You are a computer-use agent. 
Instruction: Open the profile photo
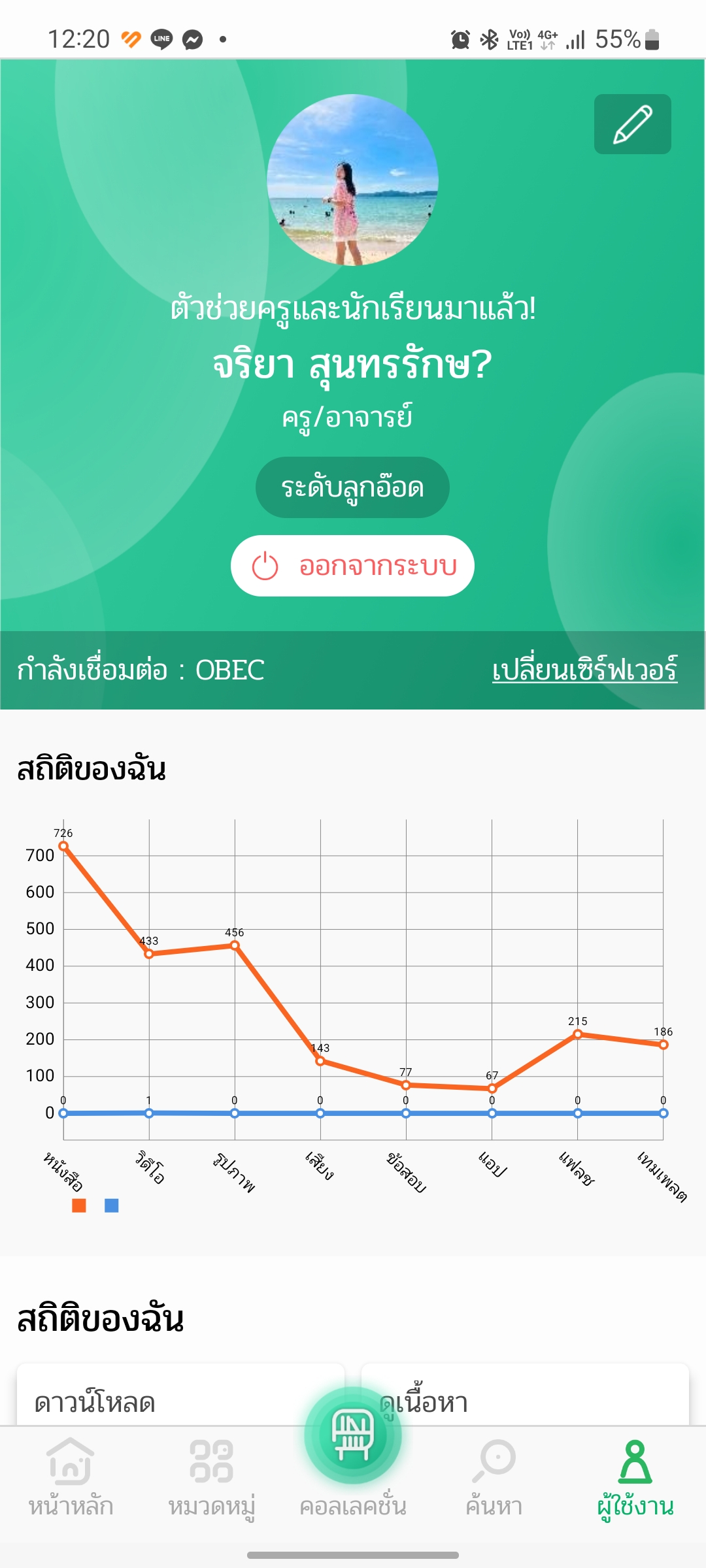(352, 180)
